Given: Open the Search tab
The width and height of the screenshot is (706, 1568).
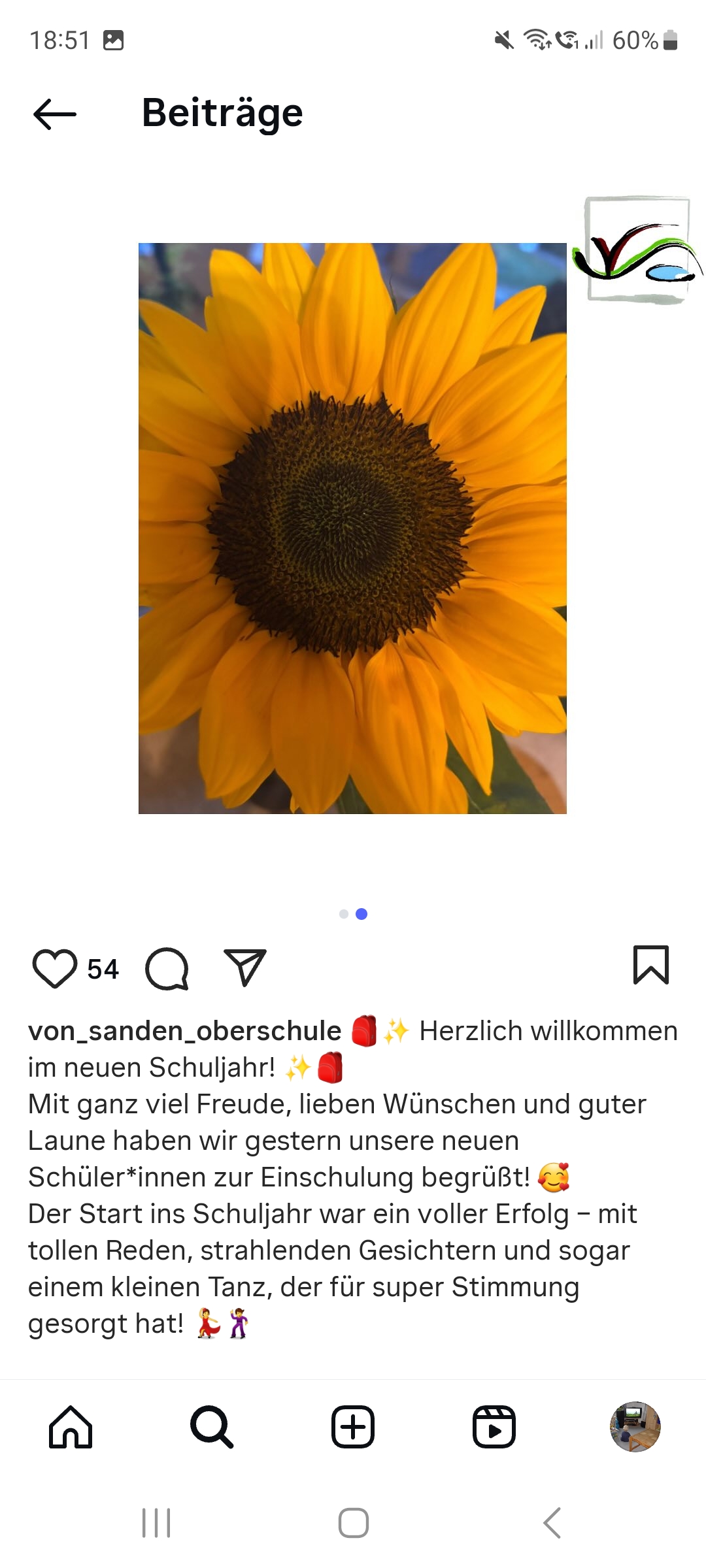Looking at the screenshot, I should point(212,1427).
